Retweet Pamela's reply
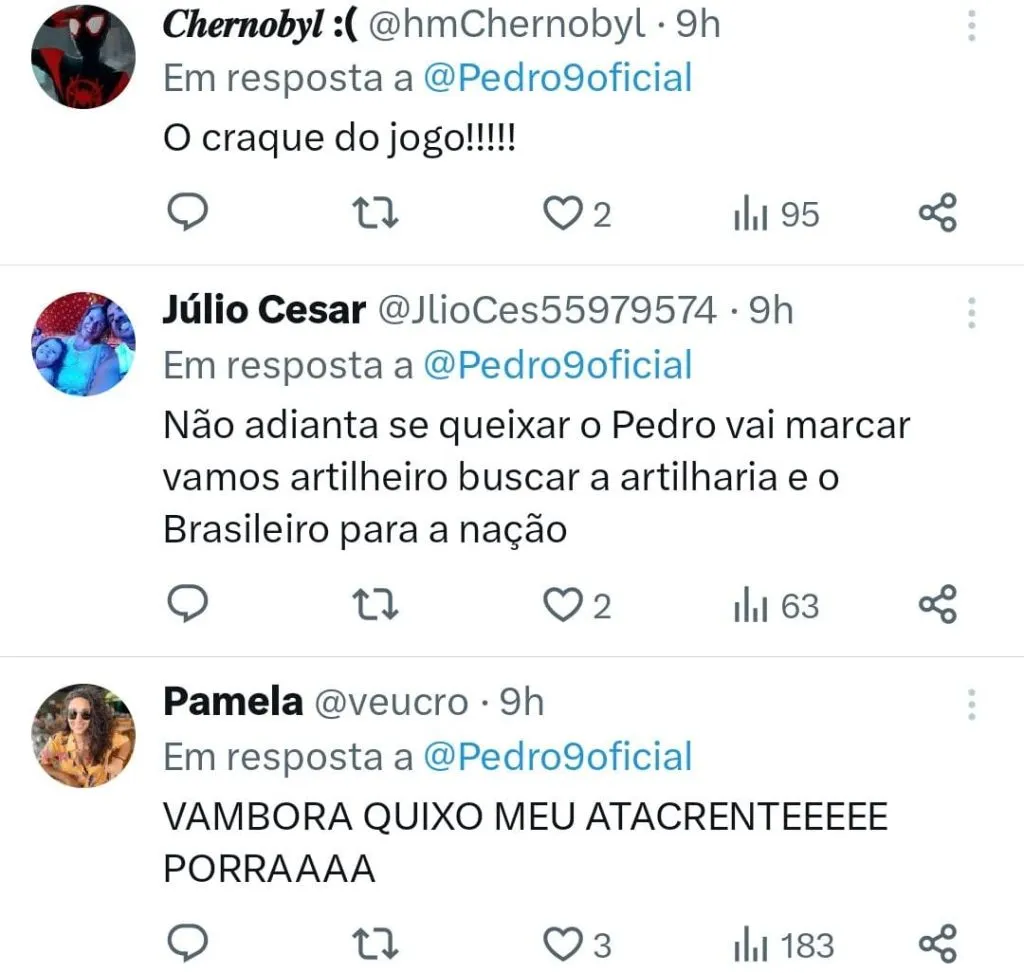 (378, 942)
